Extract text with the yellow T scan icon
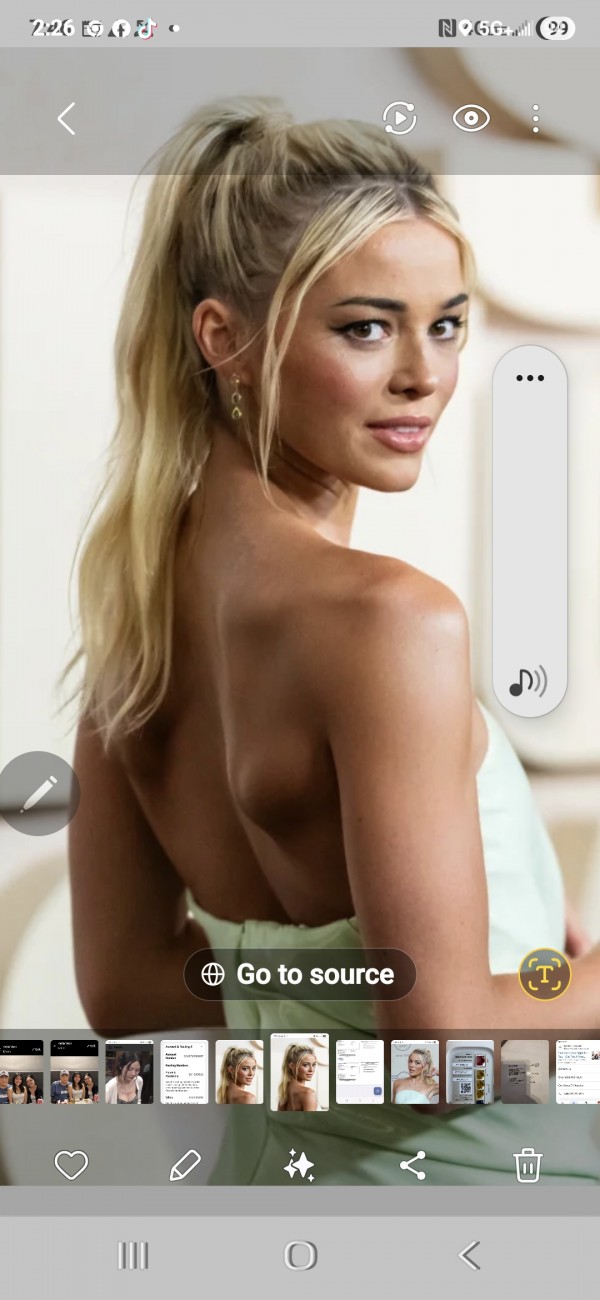Image resolution: width=600 pixels, height=1300 pixels. tap(544, 974)
